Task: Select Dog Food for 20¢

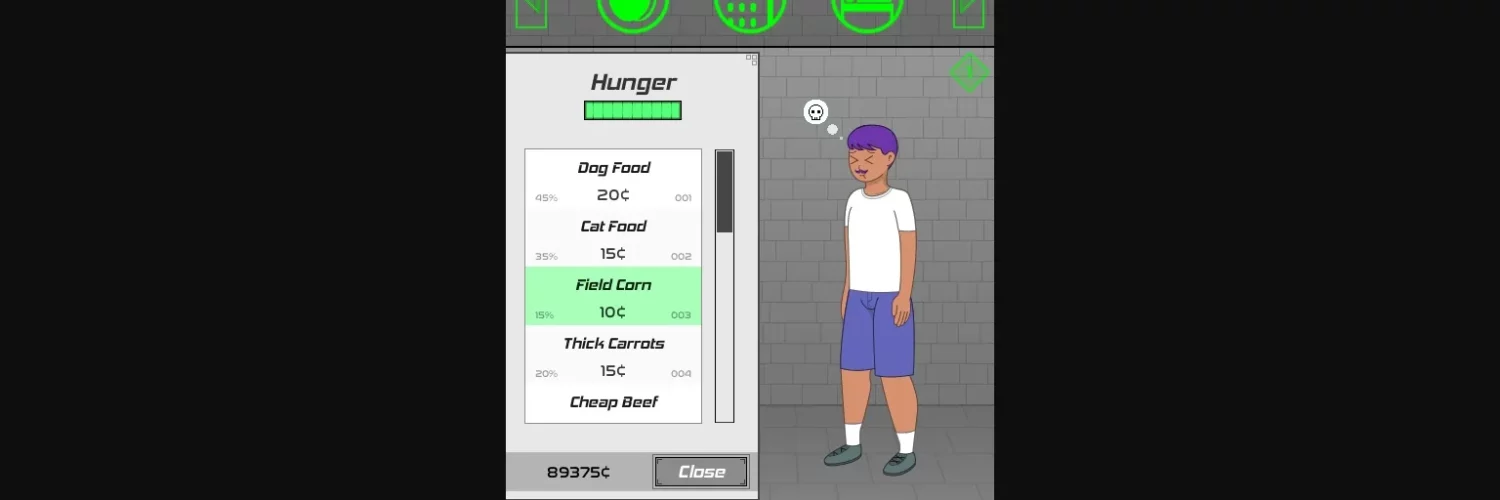Action: pyautogui.click(x=613, y=180)
